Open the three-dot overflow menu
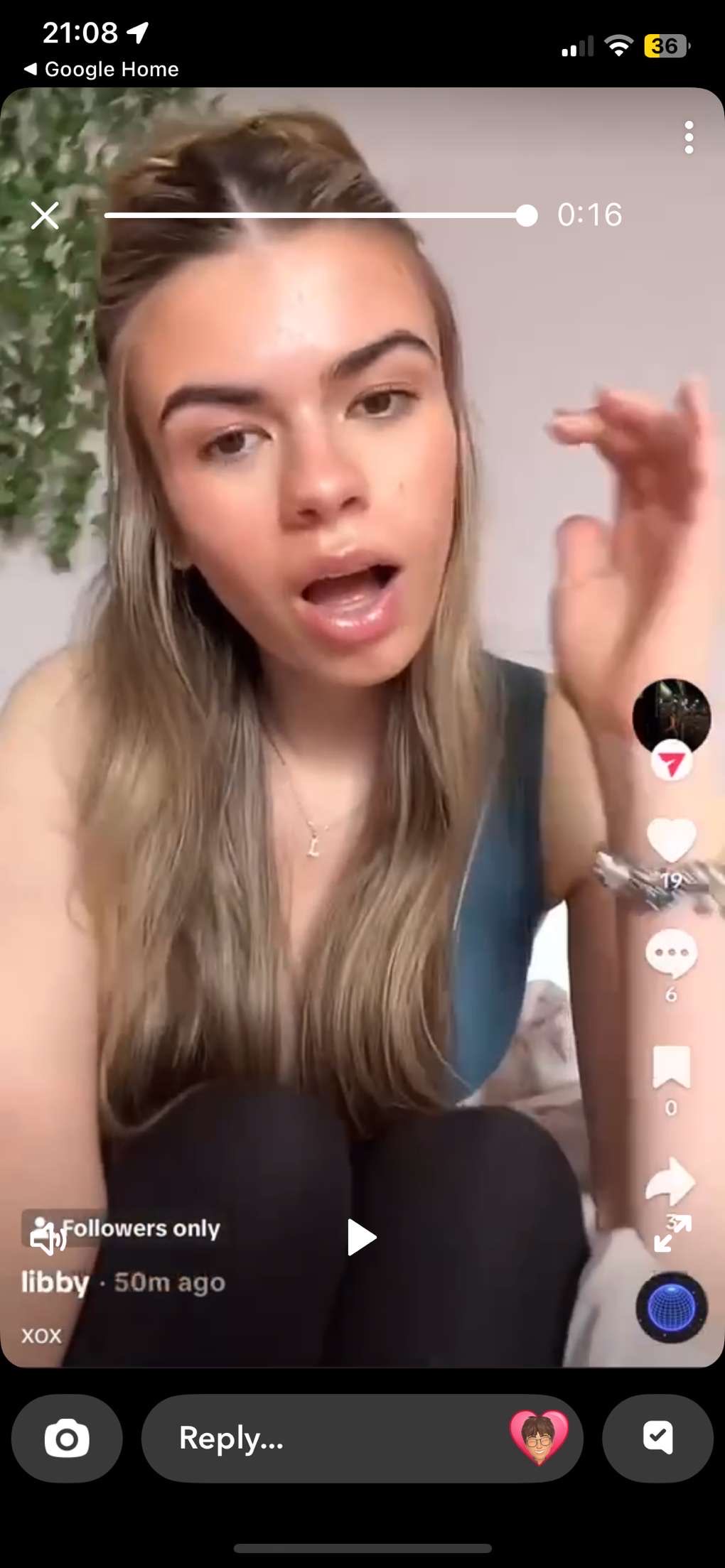The image size is (725, 1568). tap(688, 137)
